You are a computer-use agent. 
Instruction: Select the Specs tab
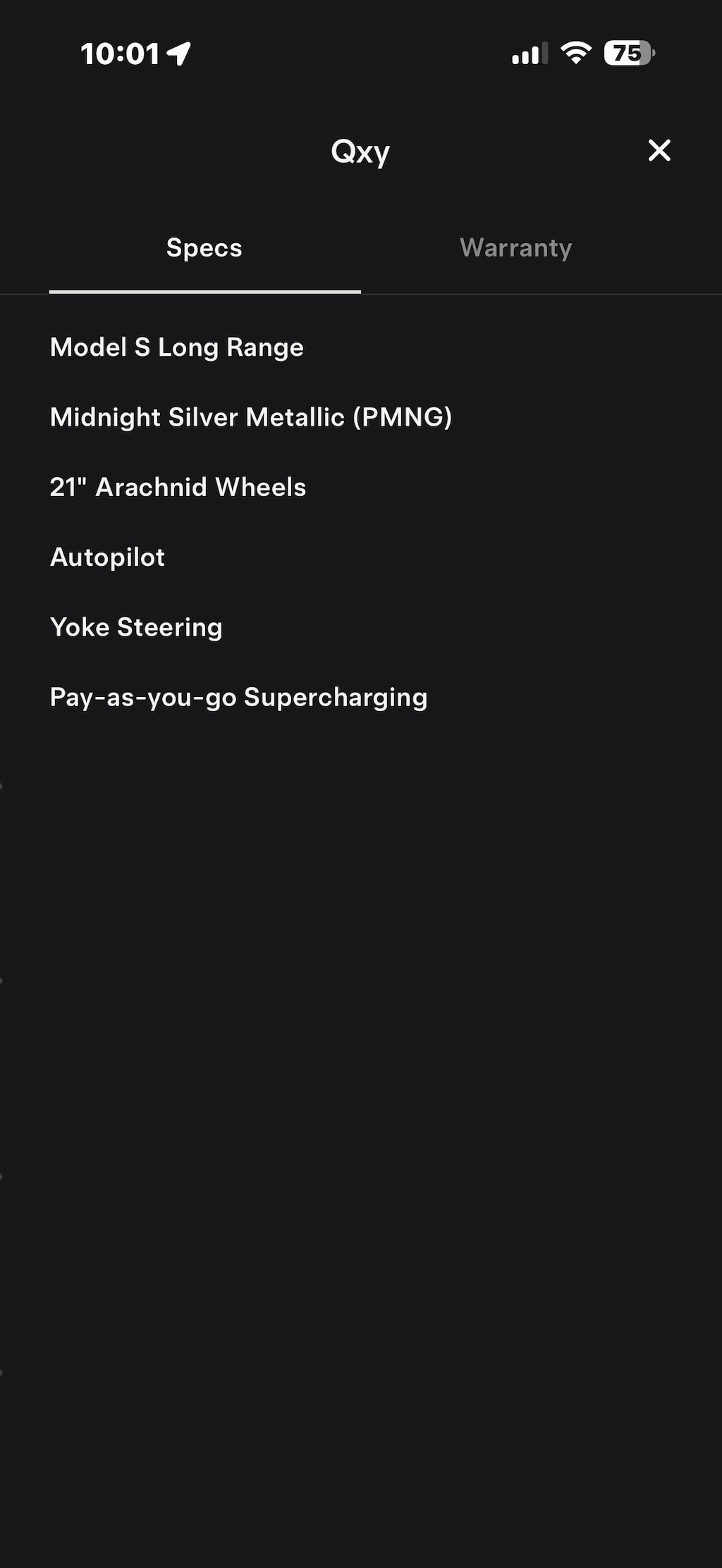click(x=204, y=248)
